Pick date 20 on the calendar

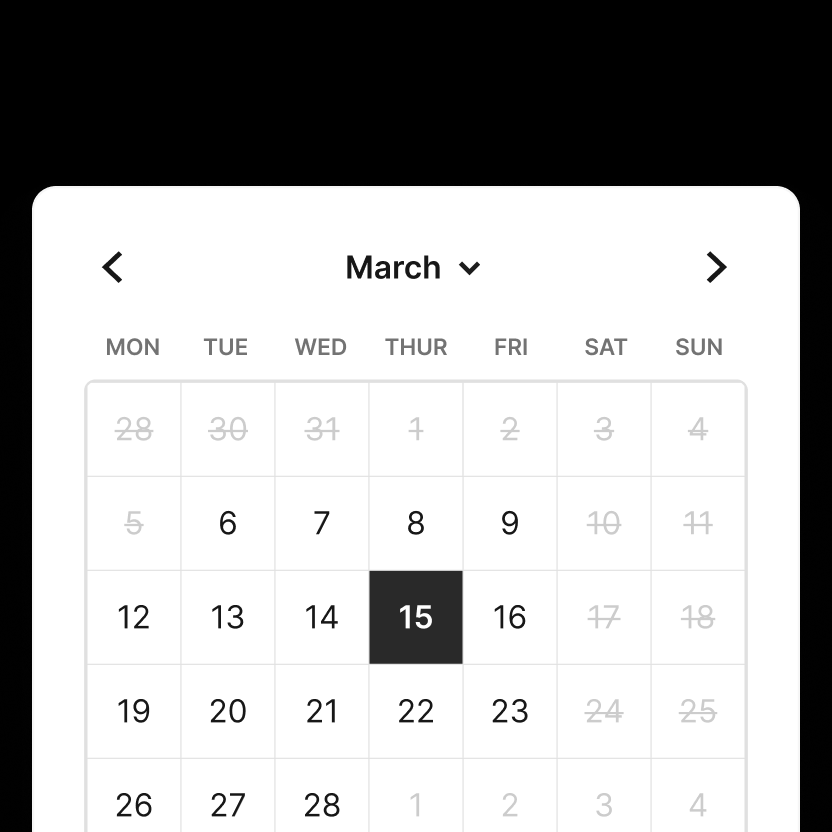tap(228, 711)
